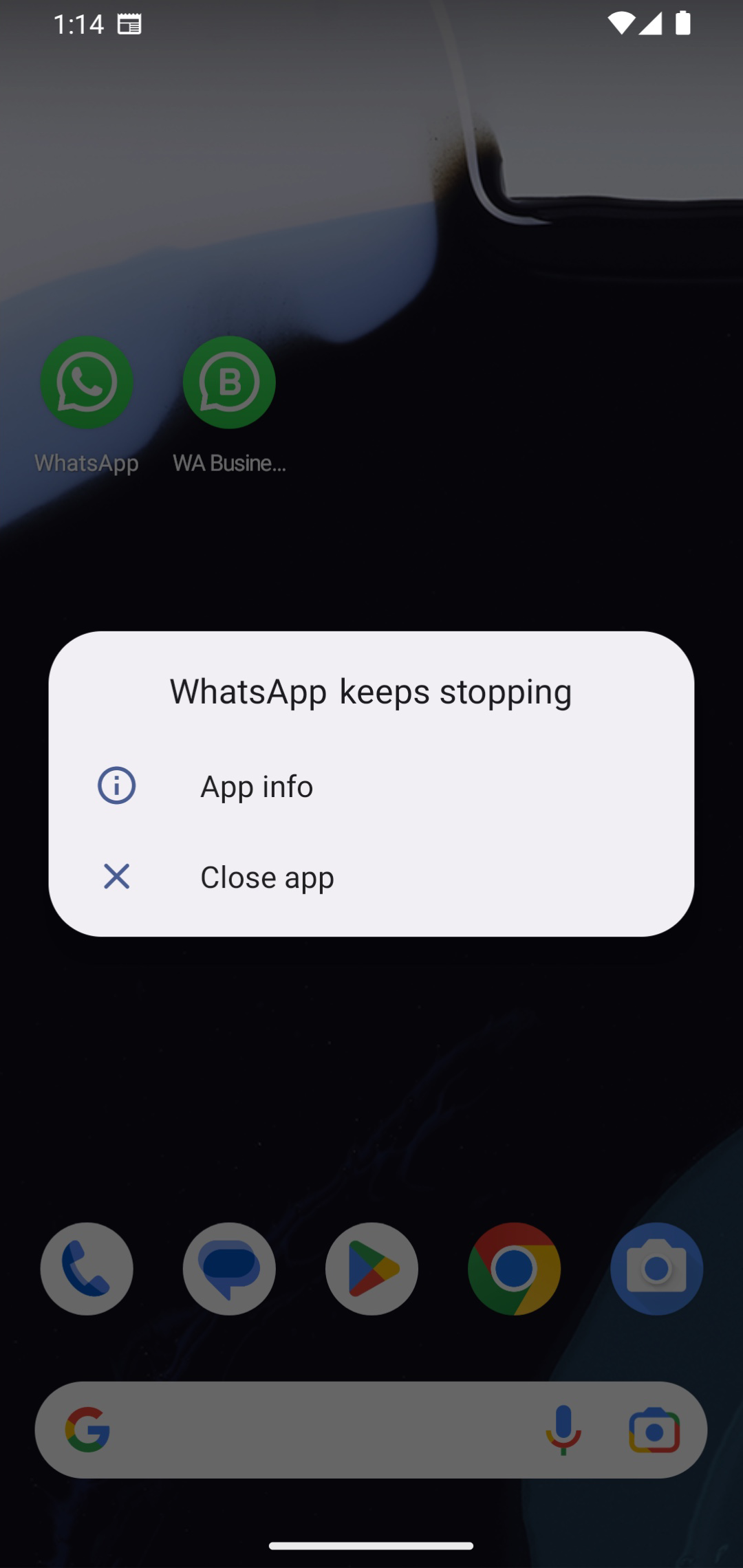Select Close app in crash dialog
This screenshot has width=743, height=1568.
click(266, 877)
